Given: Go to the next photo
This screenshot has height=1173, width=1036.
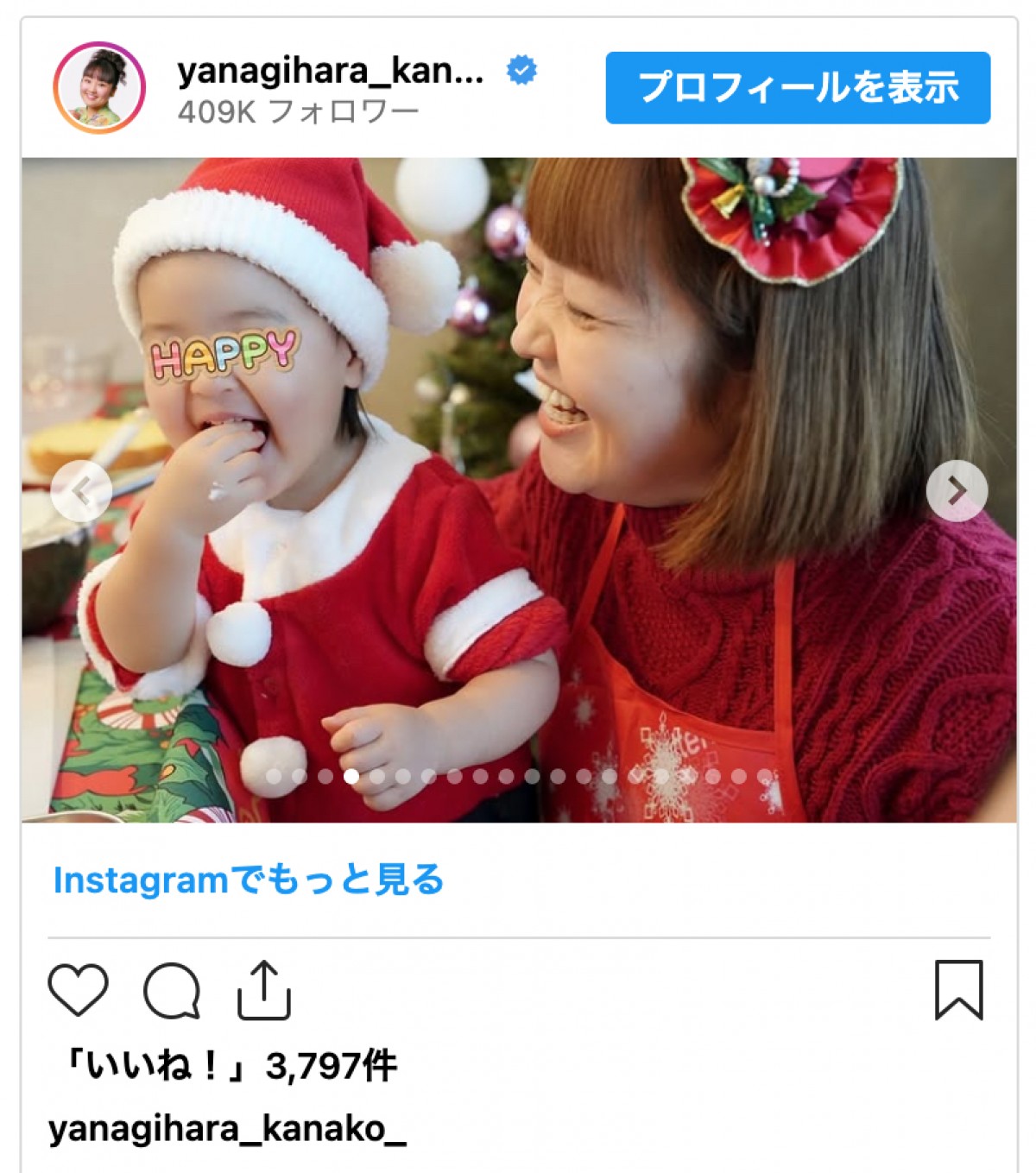Looking at the screenshot, I should point(957,491).
